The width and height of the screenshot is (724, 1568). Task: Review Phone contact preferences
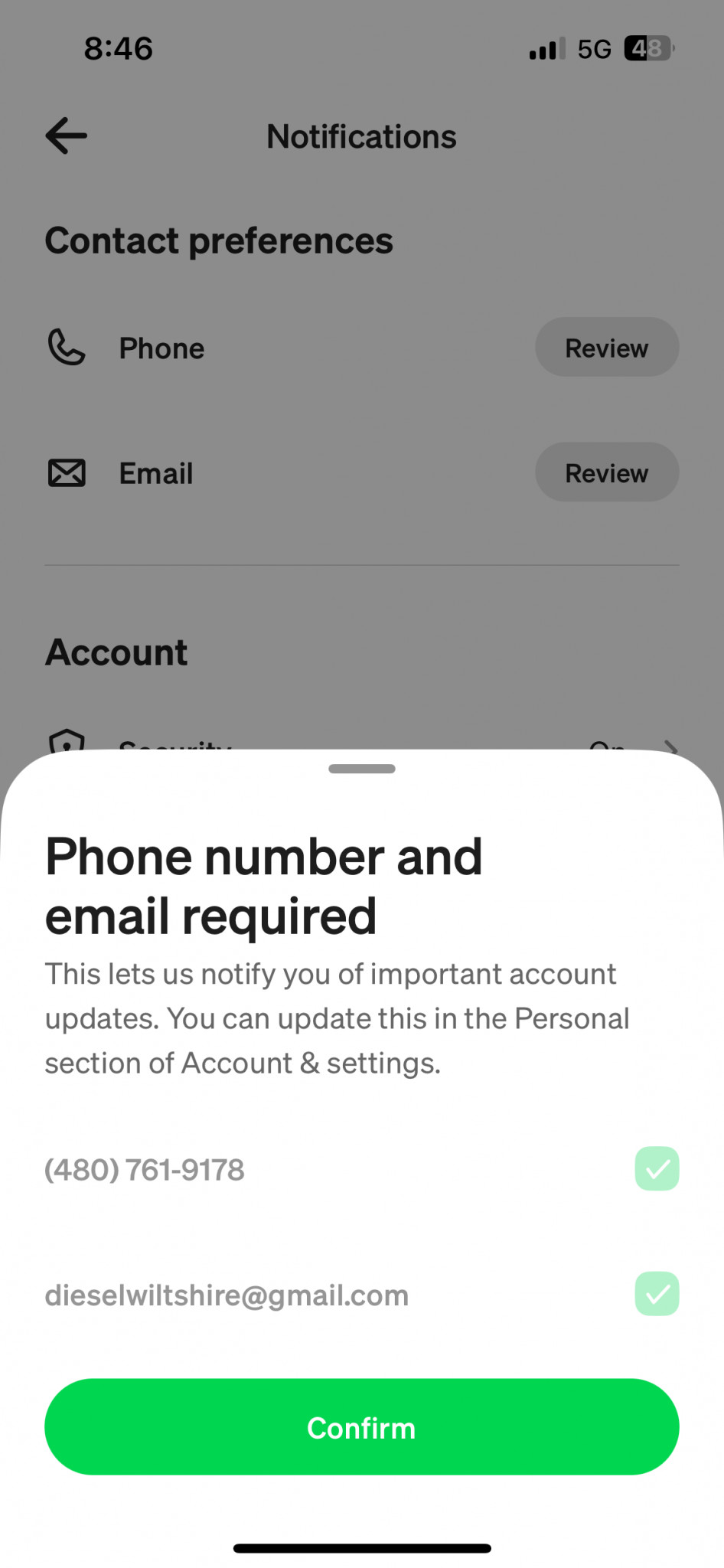[607, 348]
